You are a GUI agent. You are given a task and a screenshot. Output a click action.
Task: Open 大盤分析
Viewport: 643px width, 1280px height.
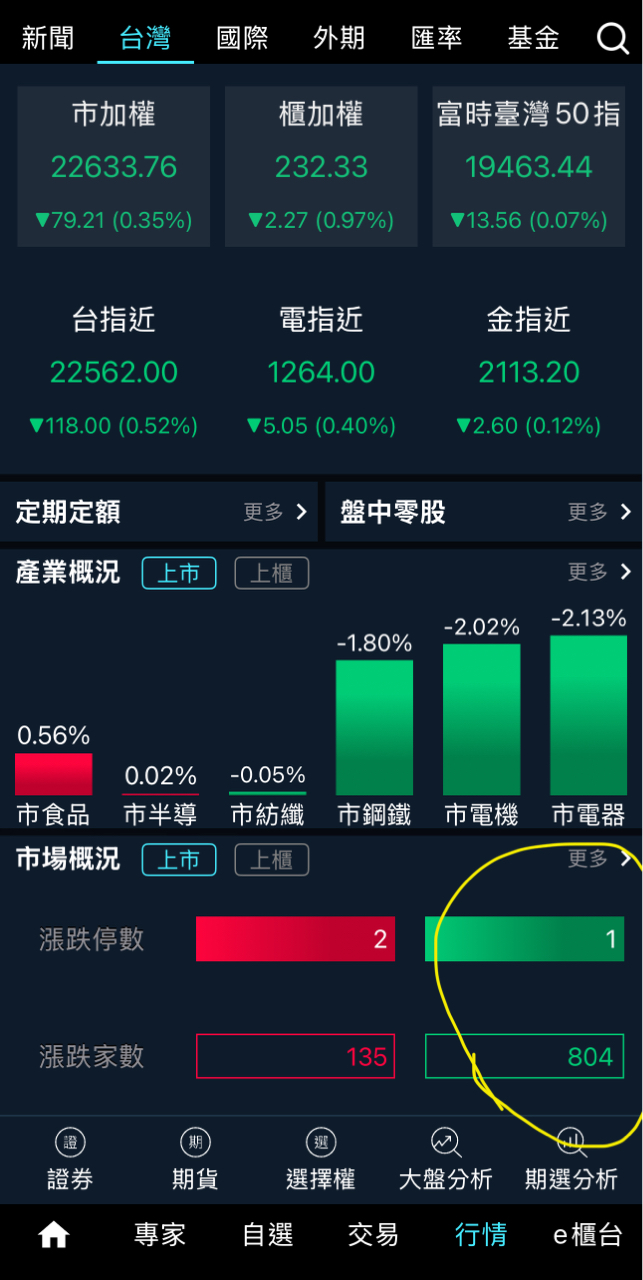(x=445, y=1160)
